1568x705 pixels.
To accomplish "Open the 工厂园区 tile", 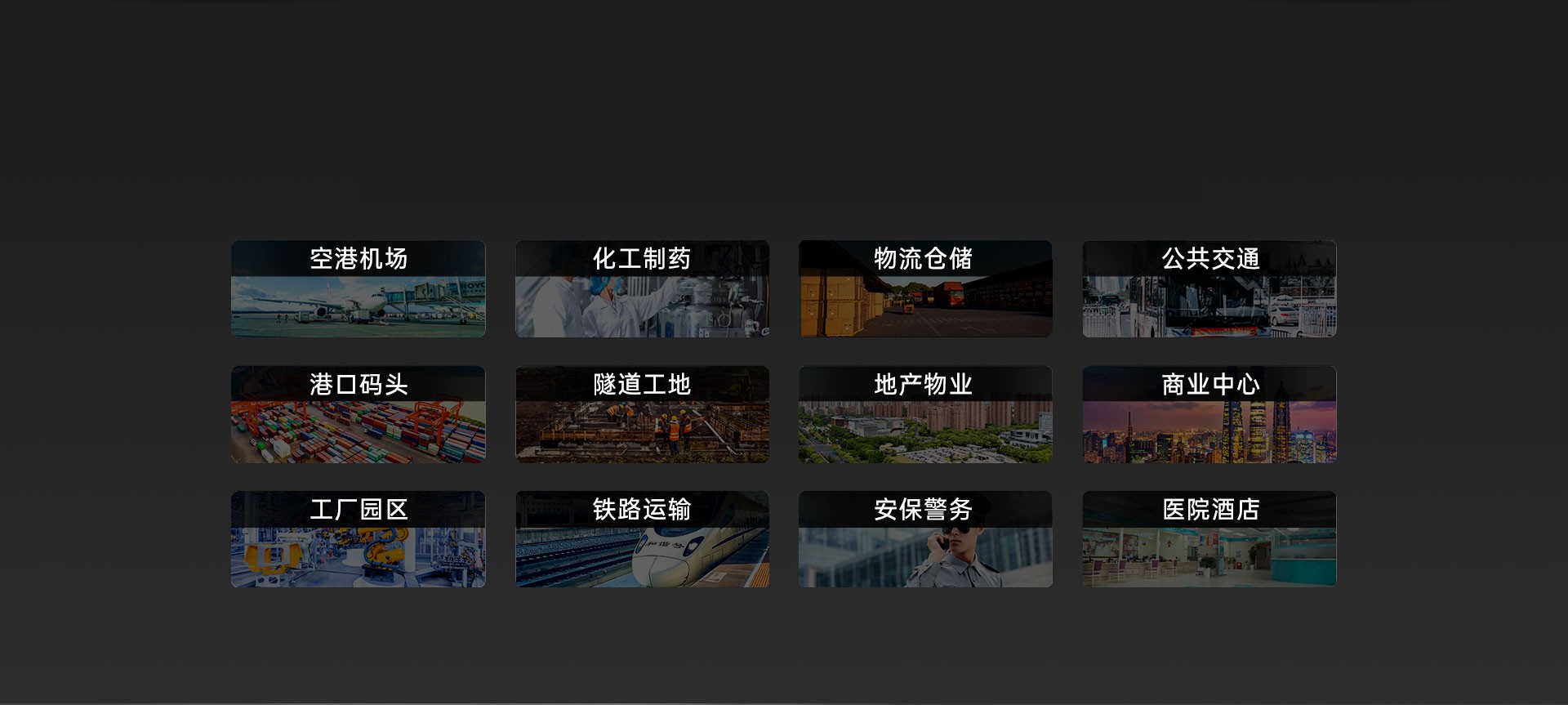I will (358, 539).
